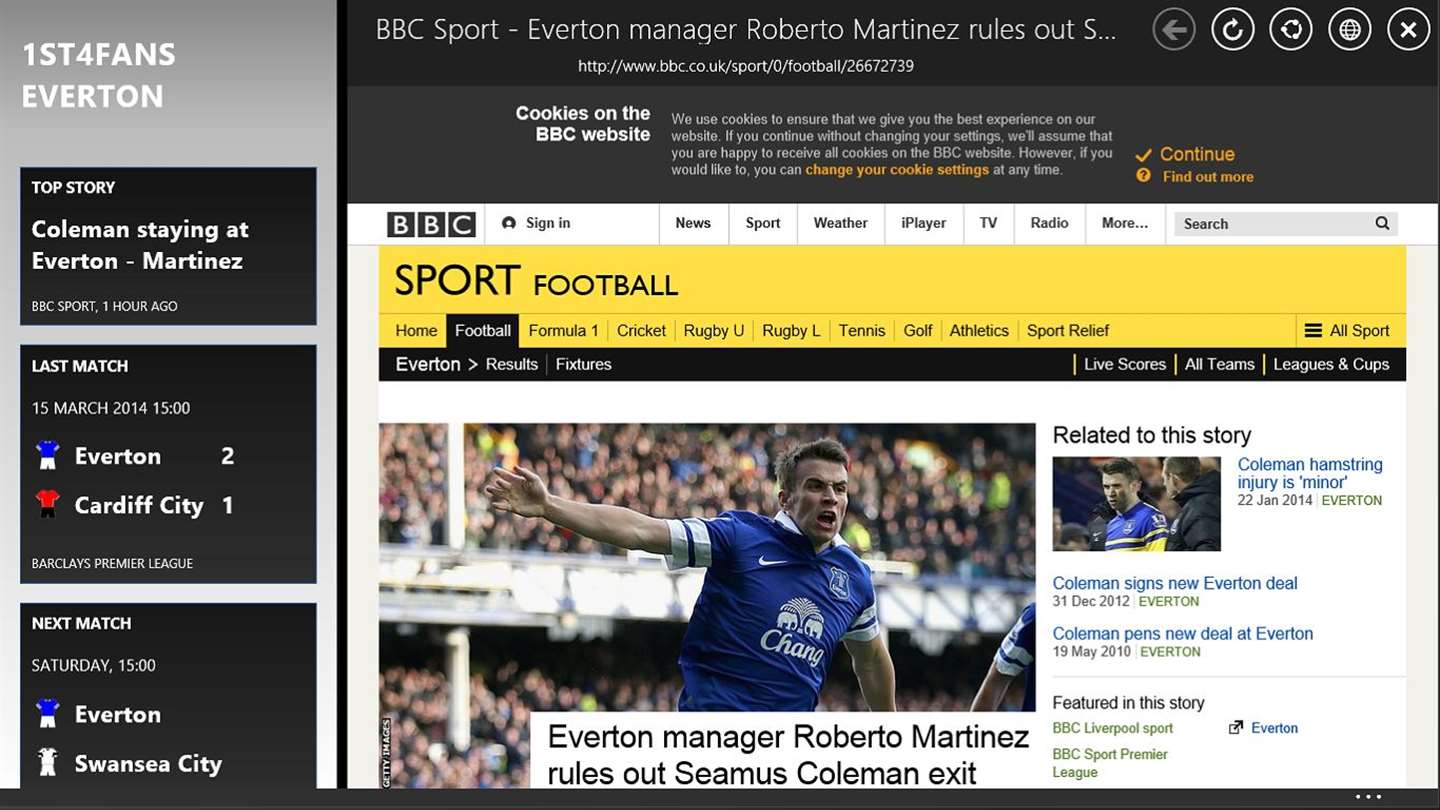
Task: Open Live Scores
Action: (x=1124, y=364)
